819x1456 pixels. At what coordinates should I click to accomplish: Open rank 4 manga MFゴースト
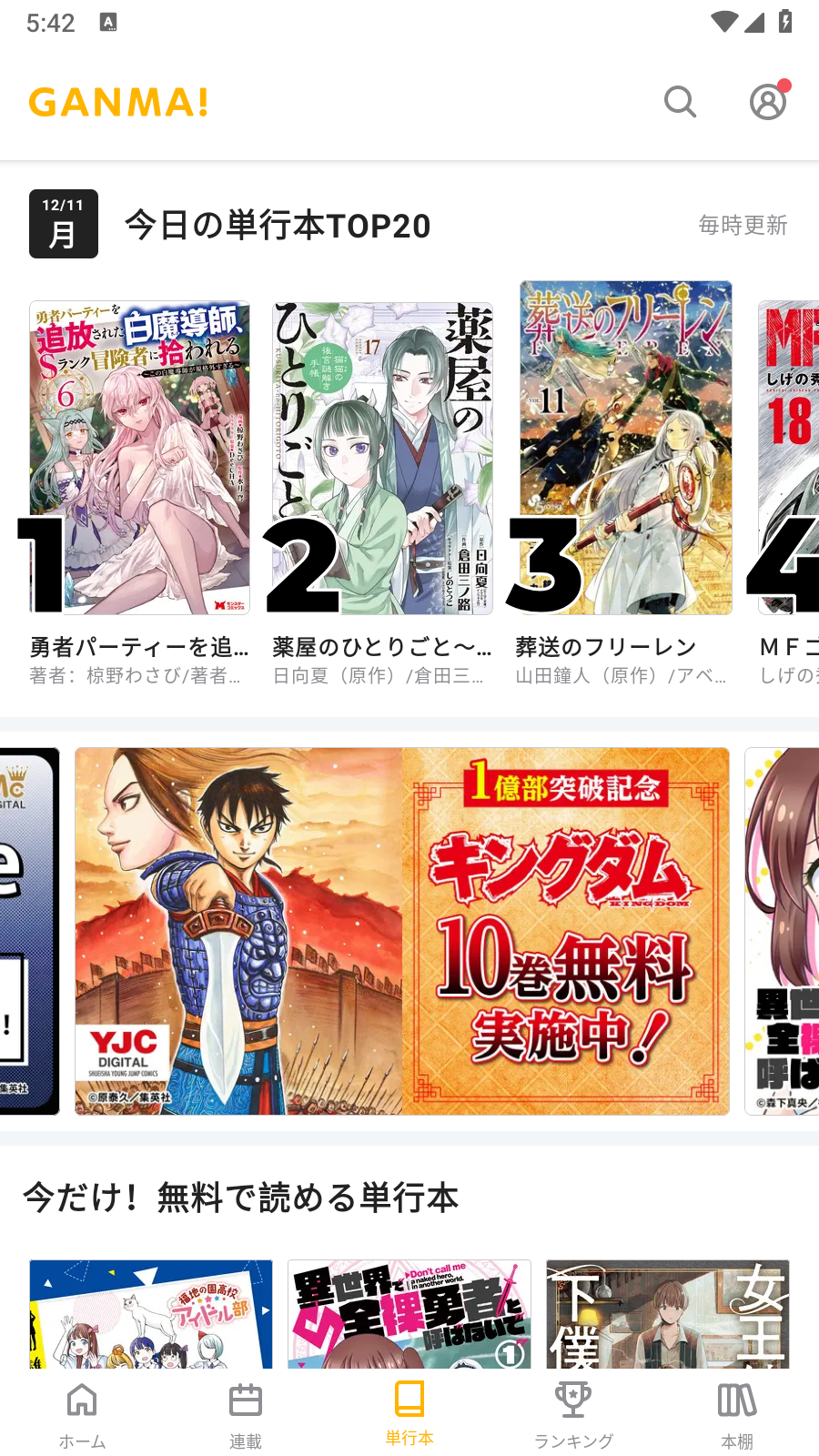pyautogui.click(x=790, y=459)
